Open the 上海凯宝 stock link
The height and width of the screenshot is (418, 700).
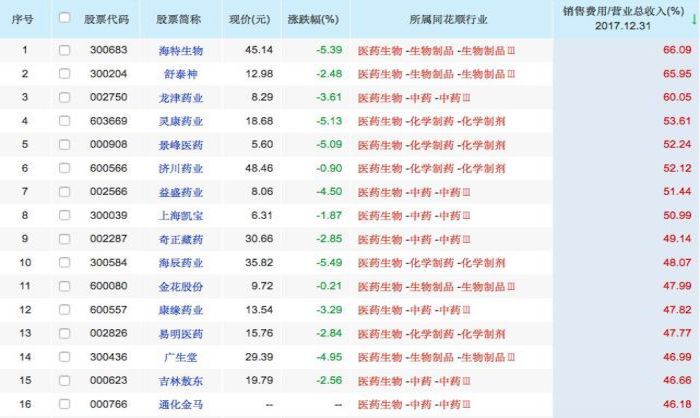[x=181, y=215]
